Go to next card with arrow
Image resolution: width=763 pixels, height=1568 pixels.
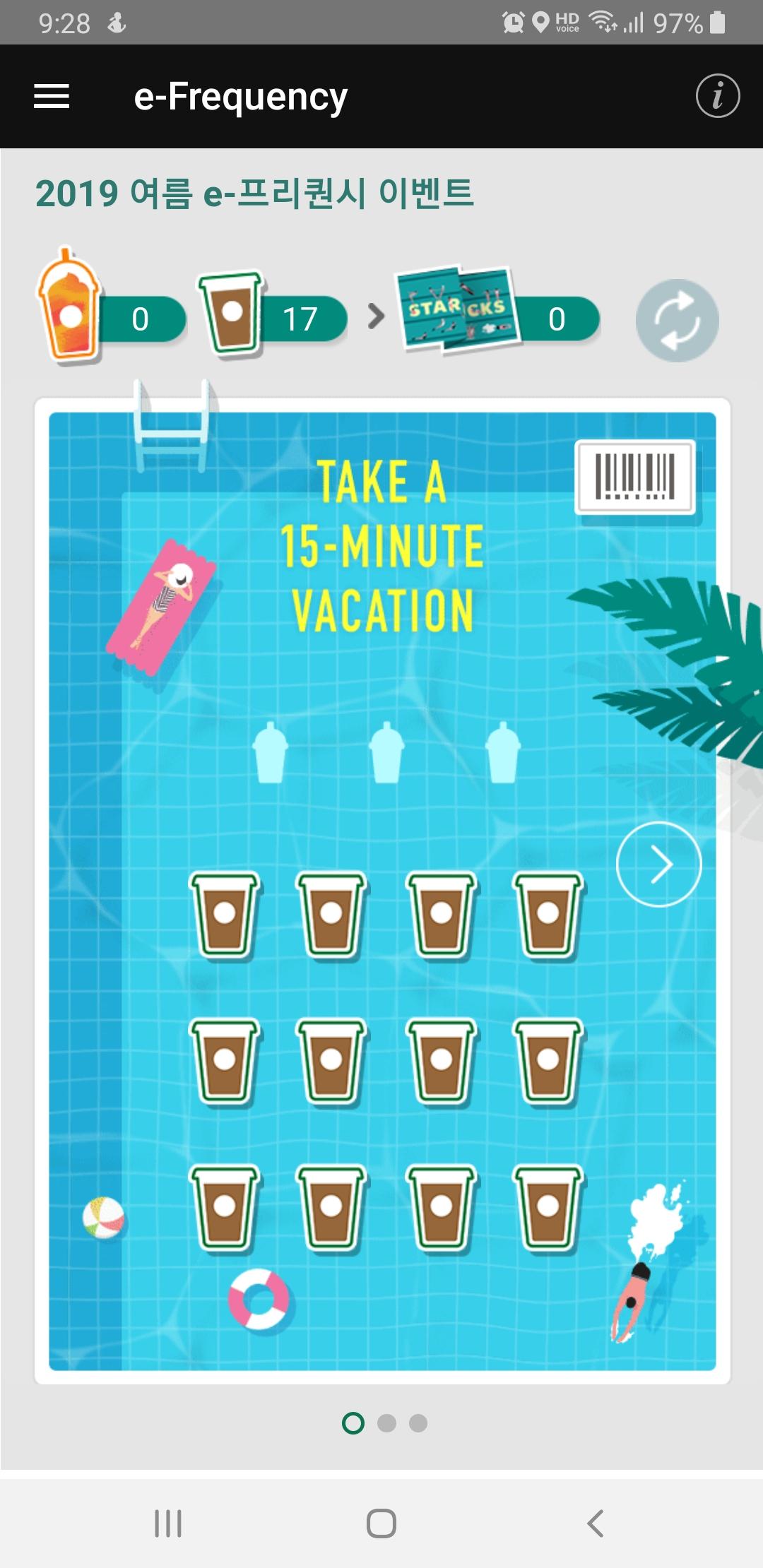coord(658,864)
